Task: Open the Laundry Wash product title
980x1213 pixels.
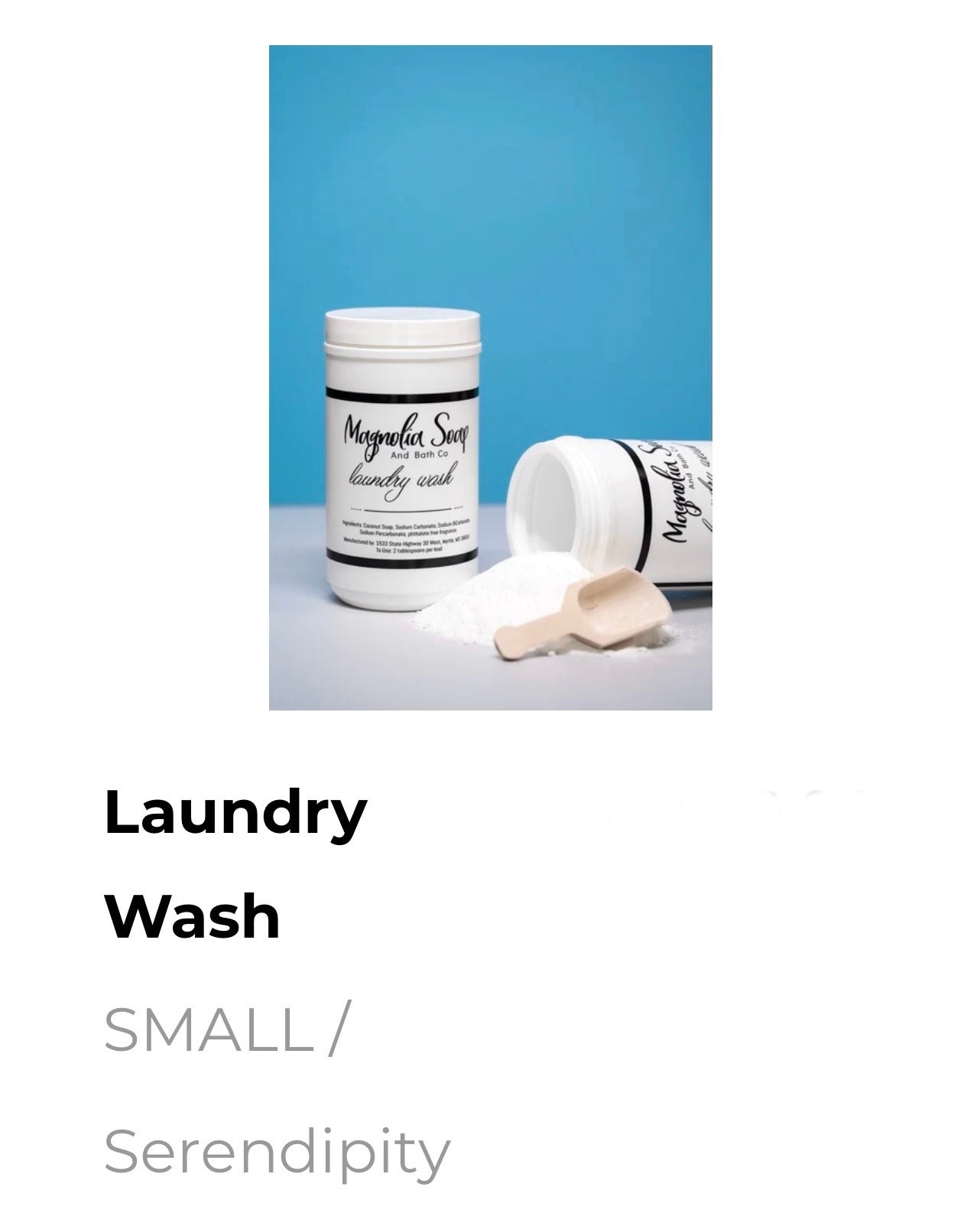Action: click(x=235, y=864)
